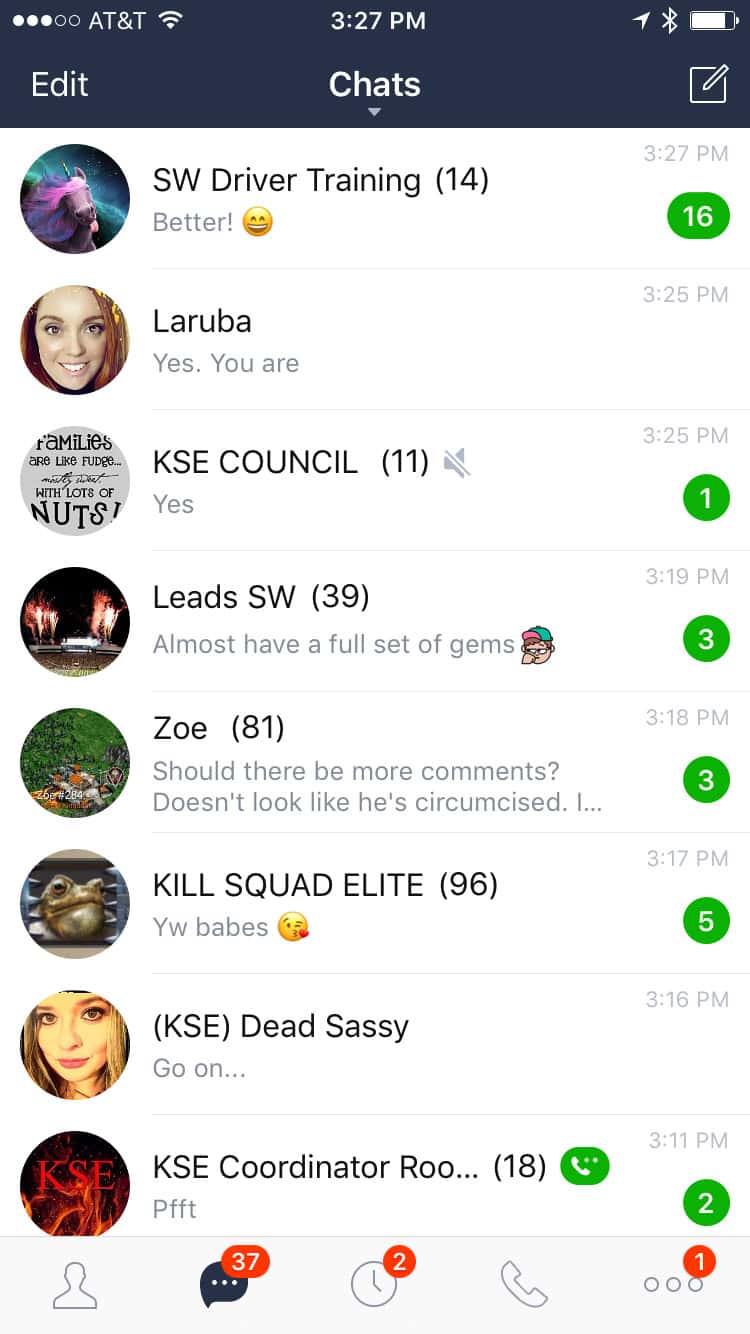Switch to the Calls tab
This screenshot has height=1334, width=750.
click(524, 1285)
